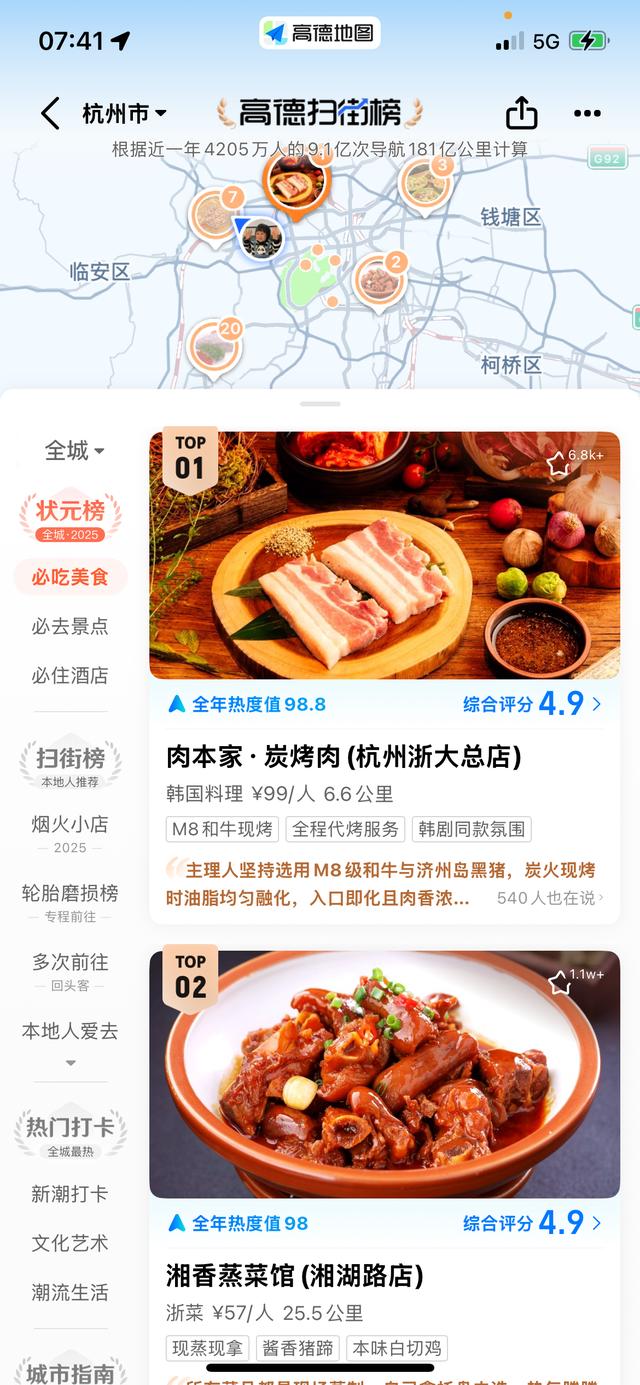View 540人也在说 reviews
The height and width of the screenshot is (1385, 640).
pyautogui.click(x=550, y=898)
